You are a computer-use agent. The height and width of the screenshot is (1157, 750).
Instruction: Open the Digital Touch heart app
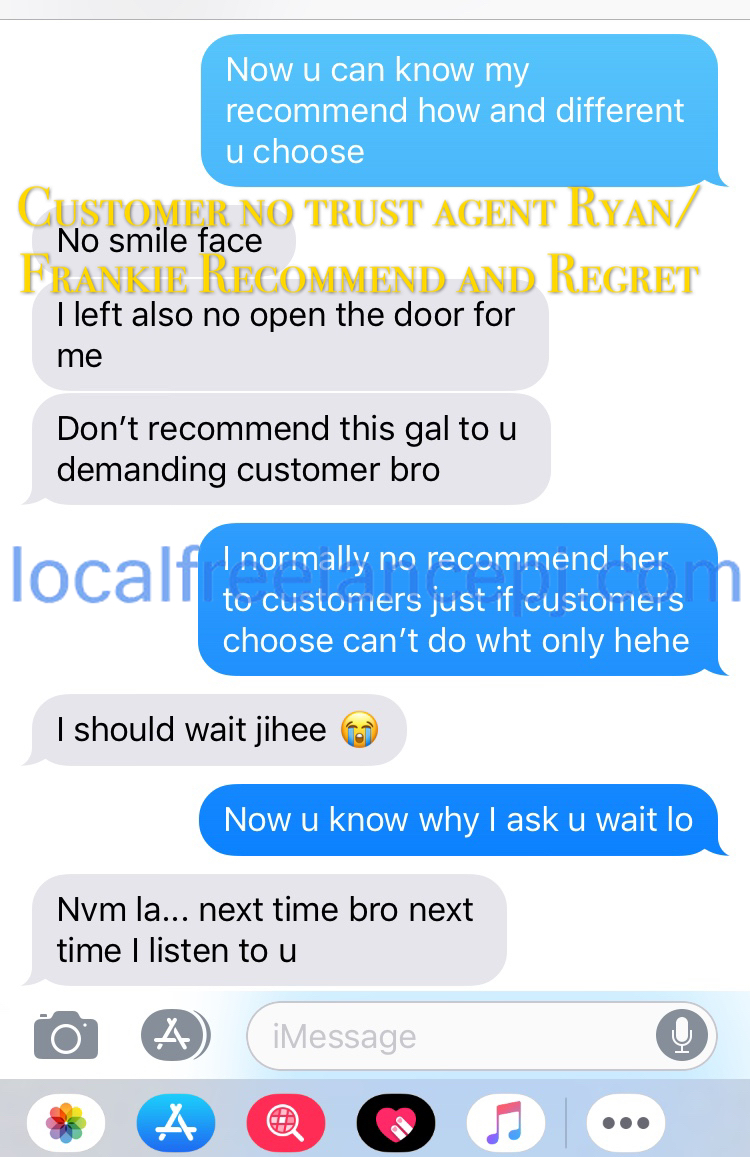396,1123
